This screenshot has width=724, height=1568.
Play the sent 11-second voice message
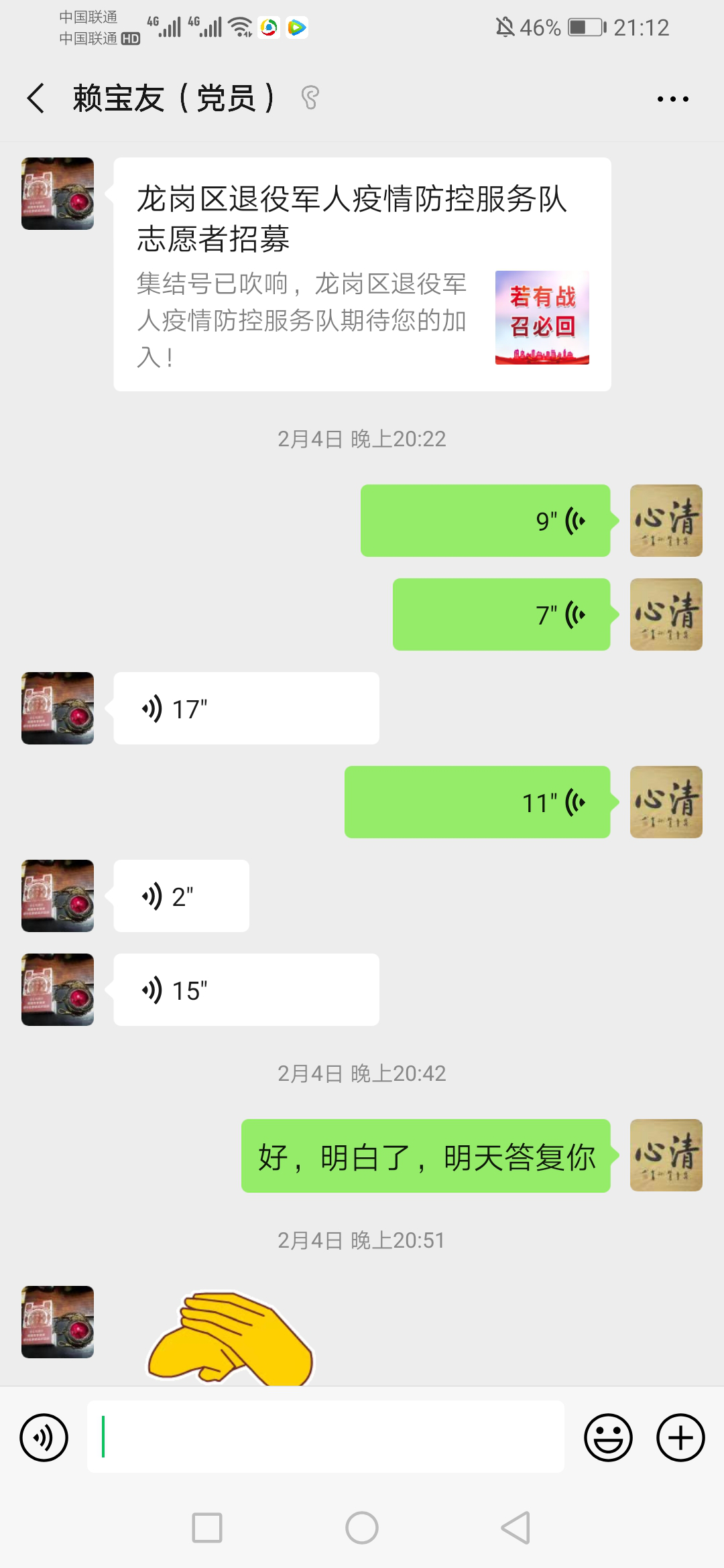pos(477,802)
